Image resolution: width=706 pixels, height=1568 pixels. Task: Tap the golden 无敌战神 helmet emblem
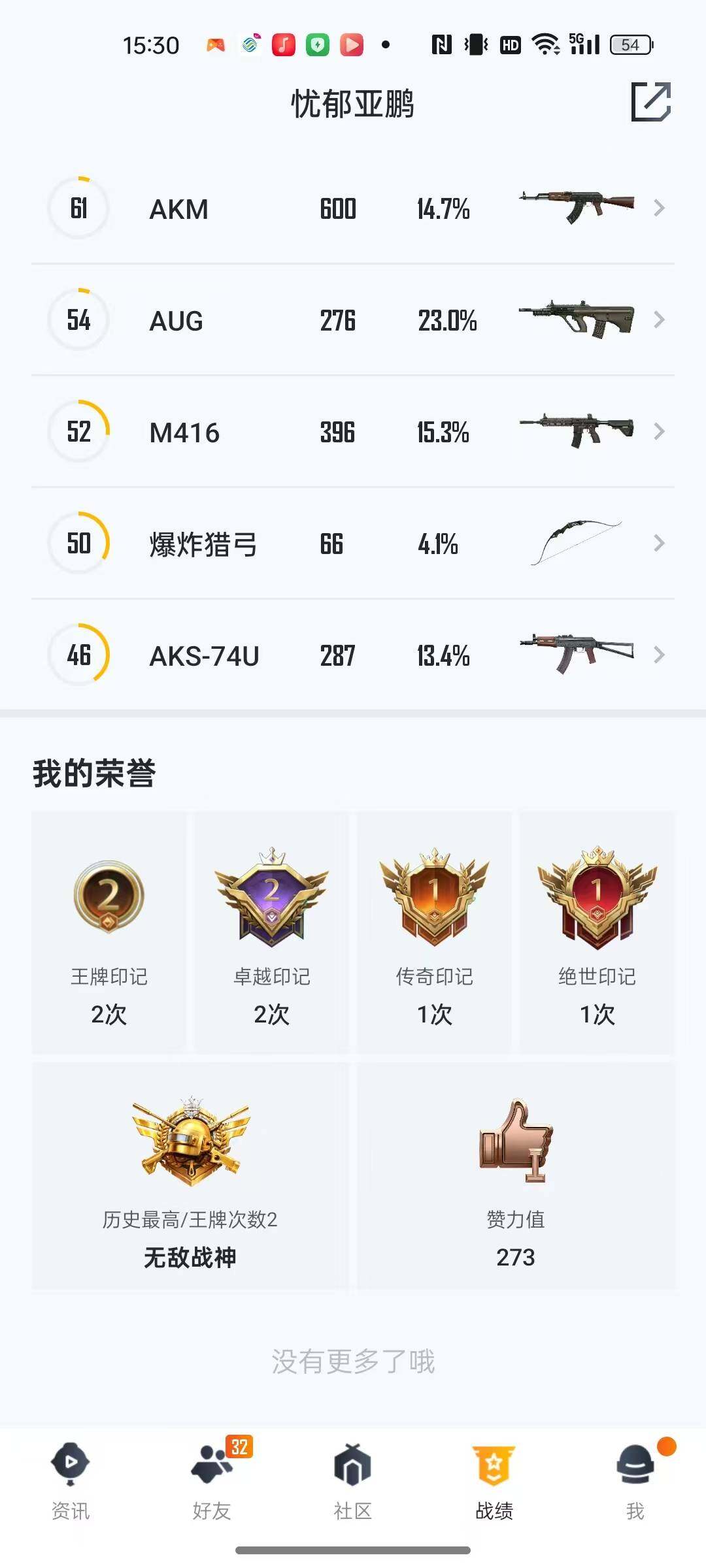coord(190,1140)
